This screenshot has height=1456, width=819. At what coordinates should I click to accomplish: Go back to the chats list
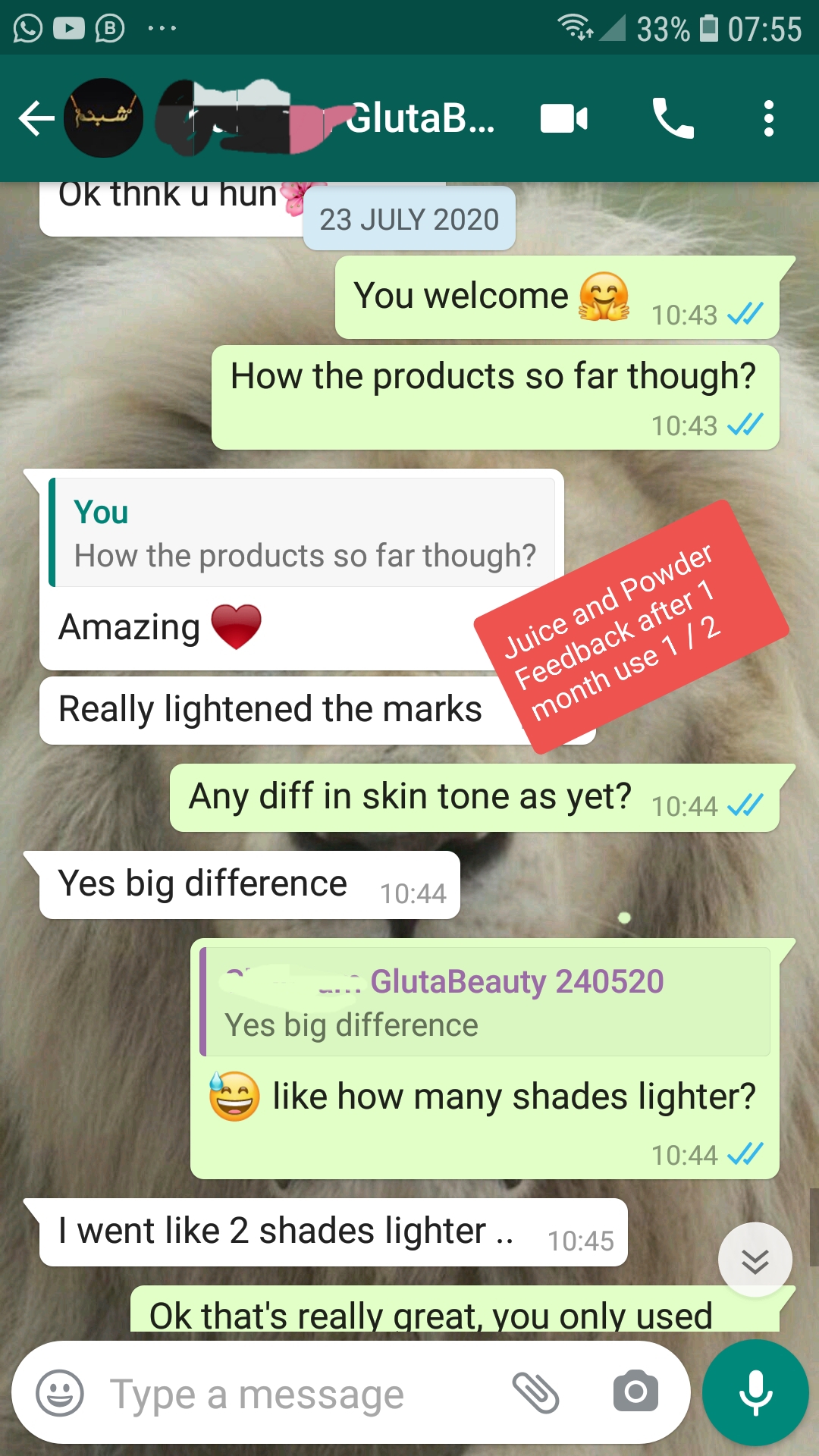coord(36,119)
